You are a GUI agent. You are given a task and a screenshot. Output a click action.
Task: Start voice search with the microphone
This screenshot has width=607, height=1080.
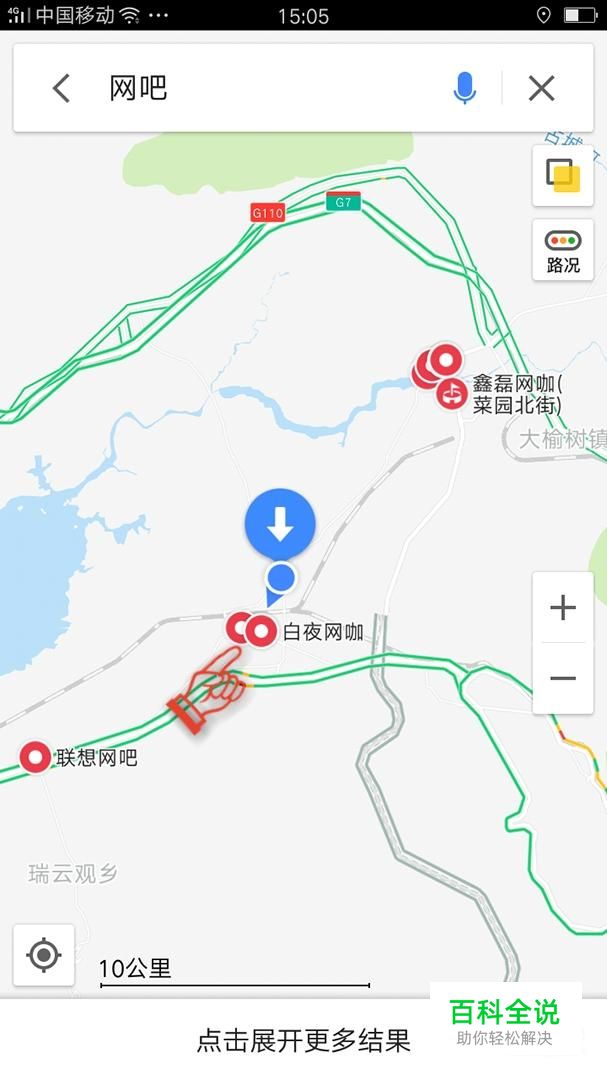click(464, 88)
